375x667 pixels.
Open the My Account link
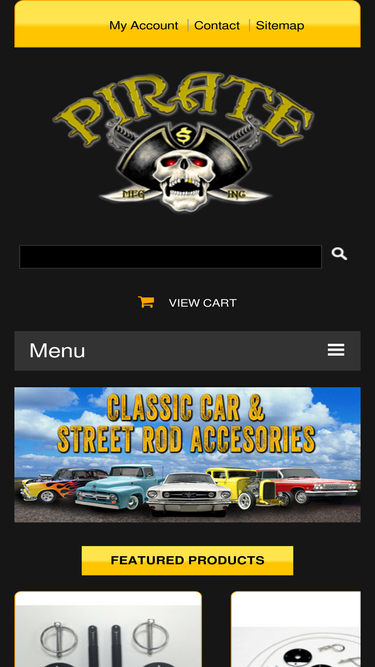coord(143,26)
